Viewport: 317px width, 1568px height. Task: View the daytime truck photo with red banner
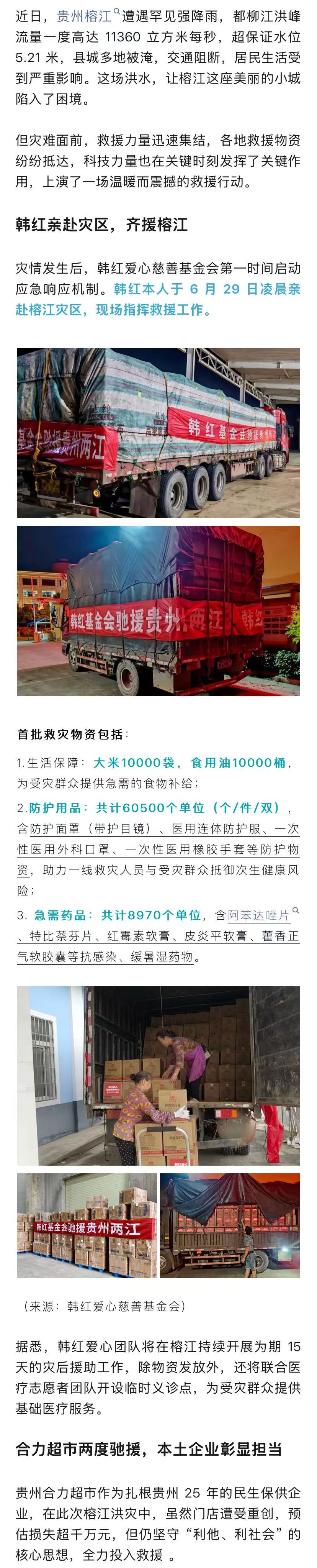tap(158, 432)
